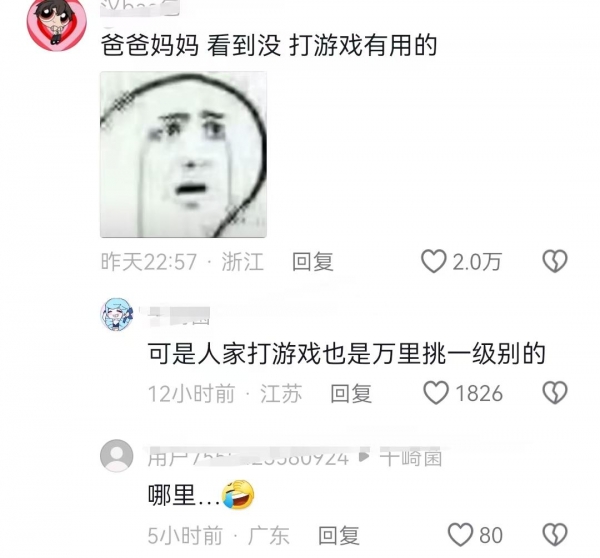Open the meme image in the top comment
Screen dimensions: 600x558
[x=183, y=154]
